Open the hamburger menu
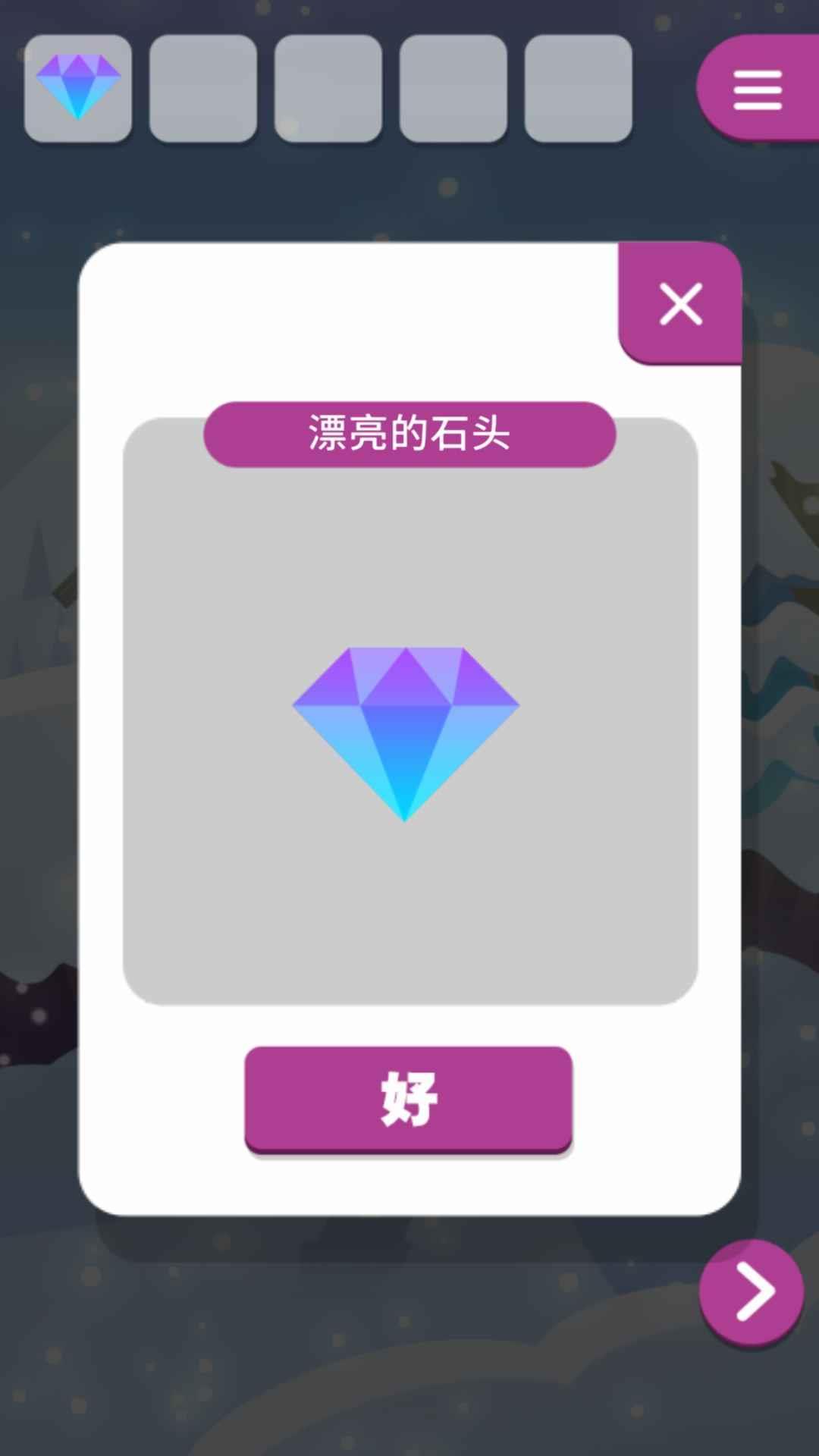 point(757,90)
